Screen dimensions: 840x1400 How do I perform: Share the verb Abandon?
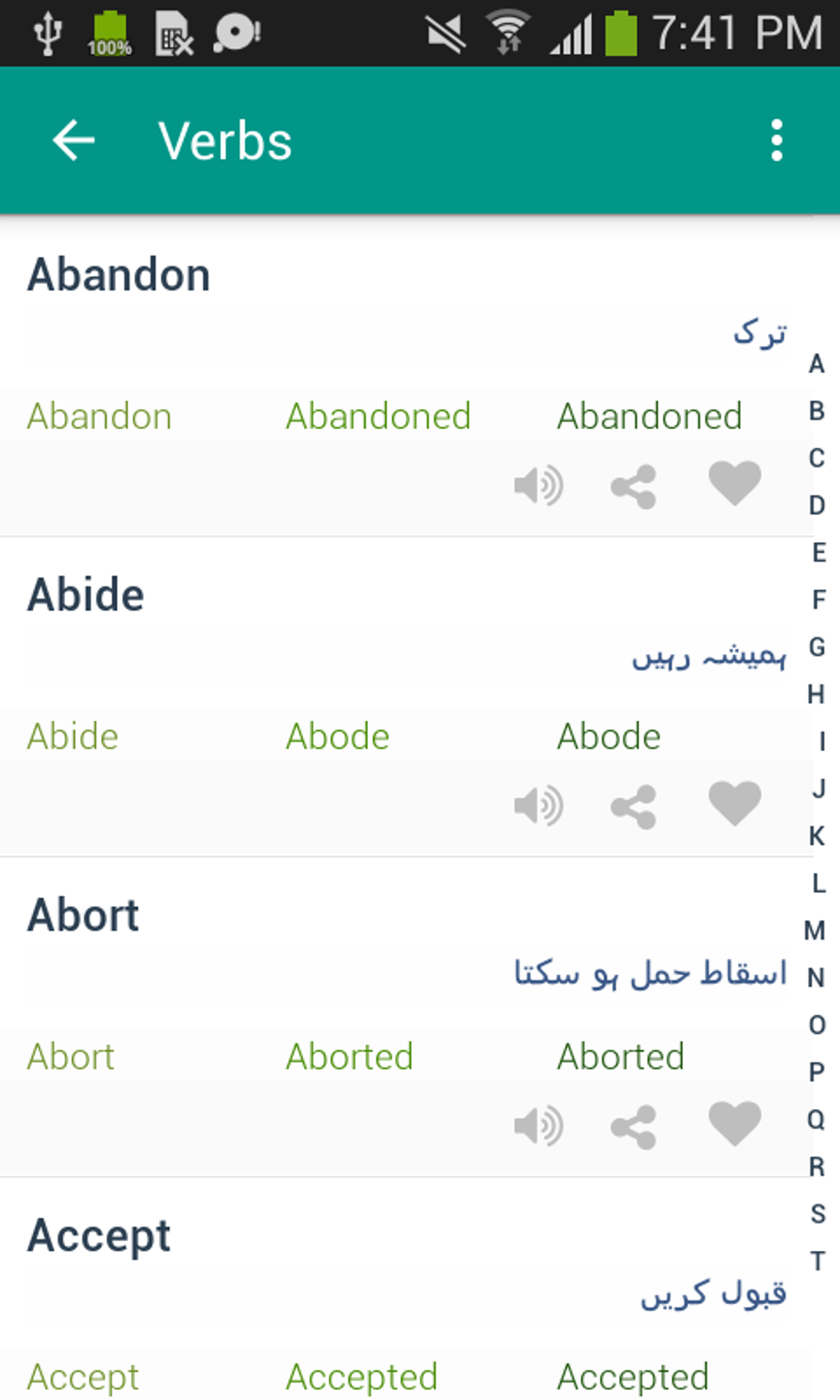(x=633, y=486)
